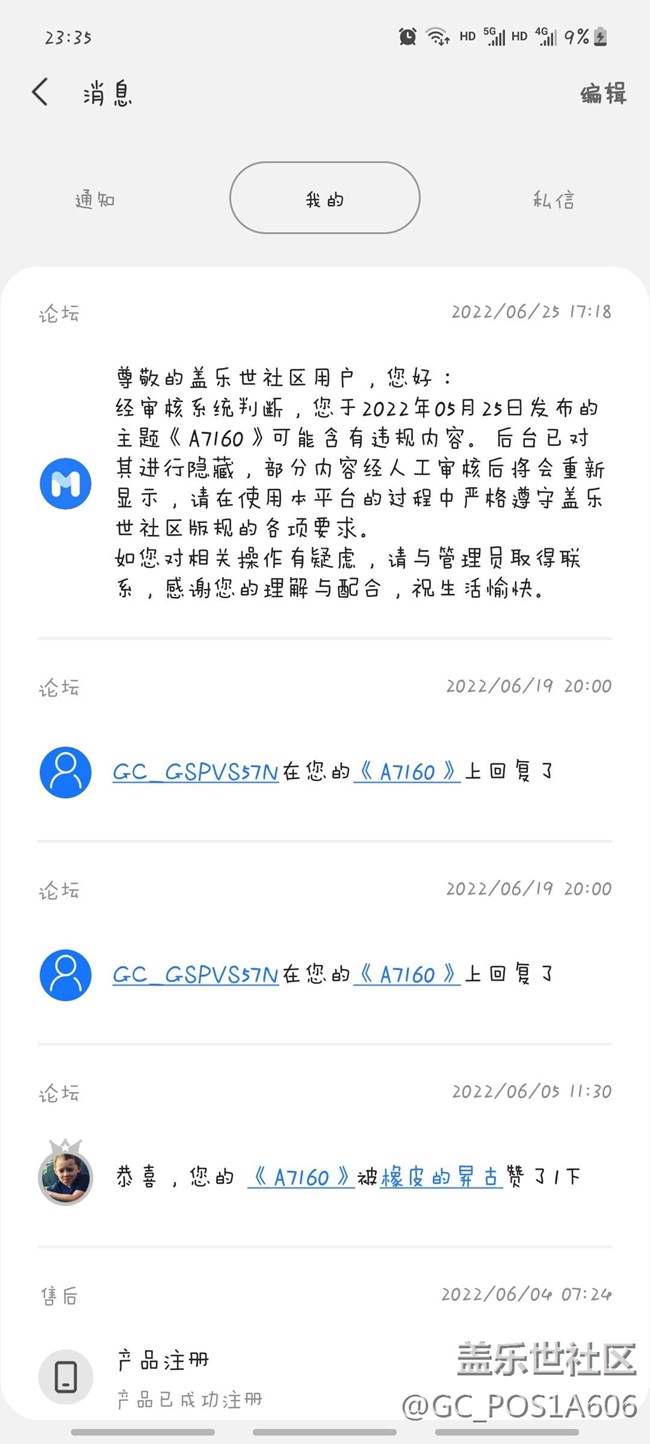Open the 《A7160》 link in the 恭喜 message
Image resolution: width=650 pixels, height=1444 pixels.
click(300, 1177)
